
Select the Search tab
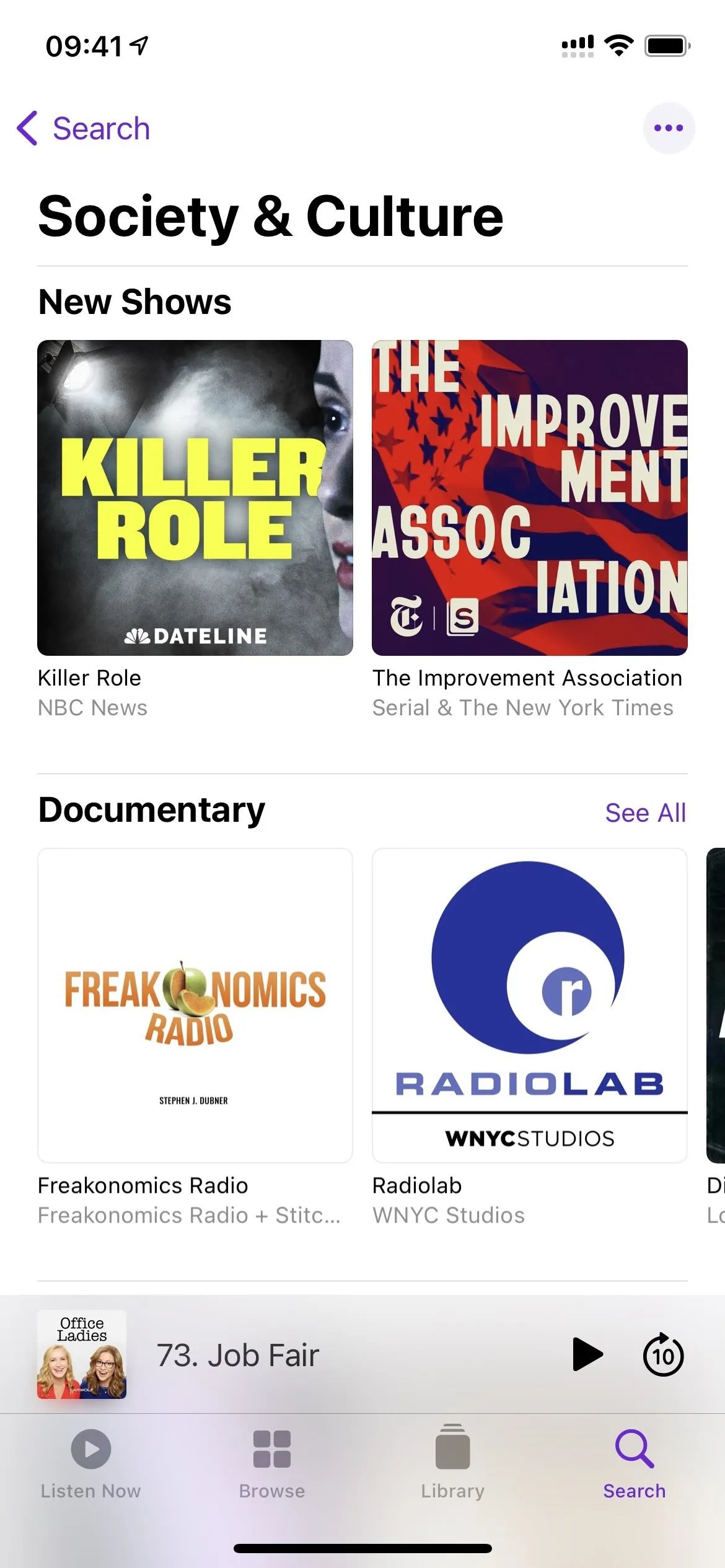pos(635,1465)
